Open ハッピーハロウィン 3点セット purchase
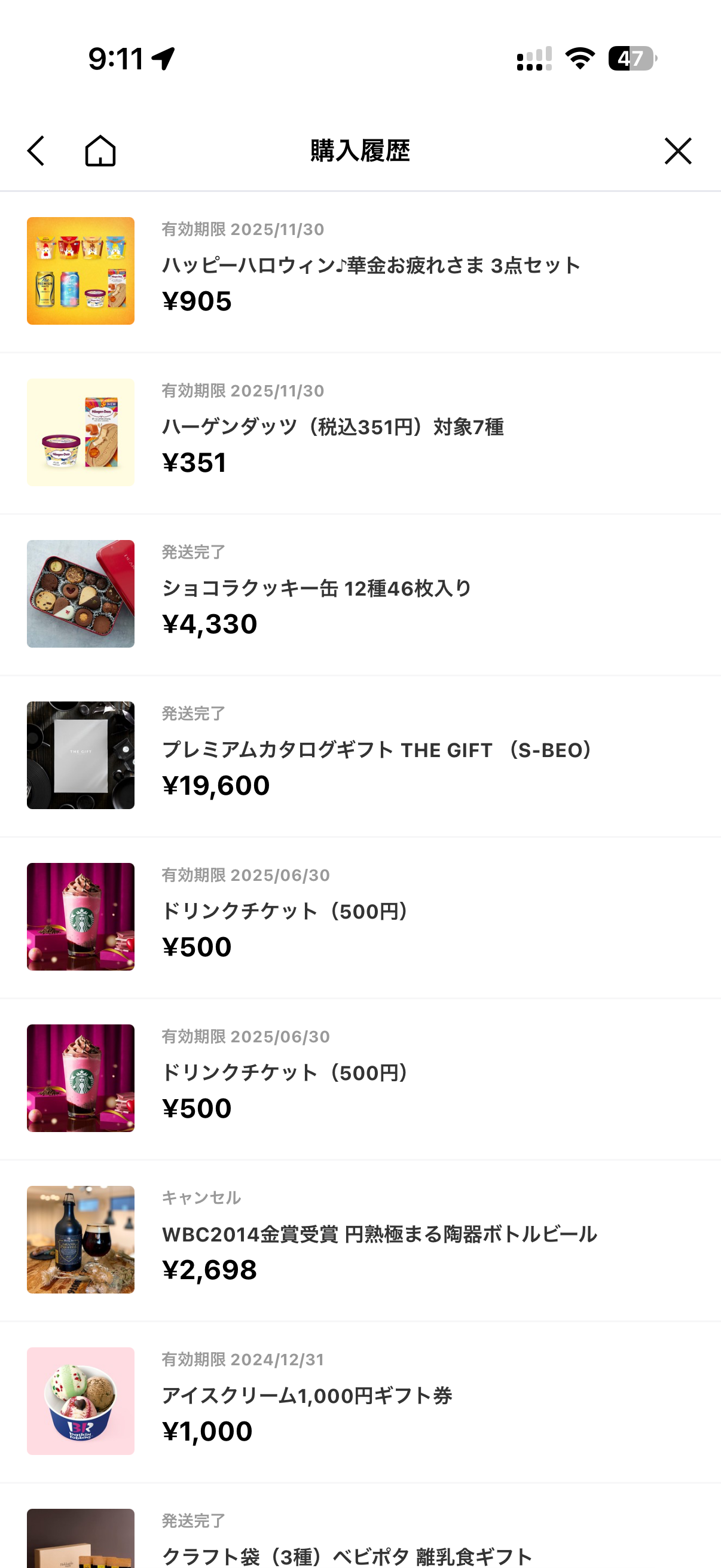The width and height of the screenshot is (721, 1568). tap(371, 266)
